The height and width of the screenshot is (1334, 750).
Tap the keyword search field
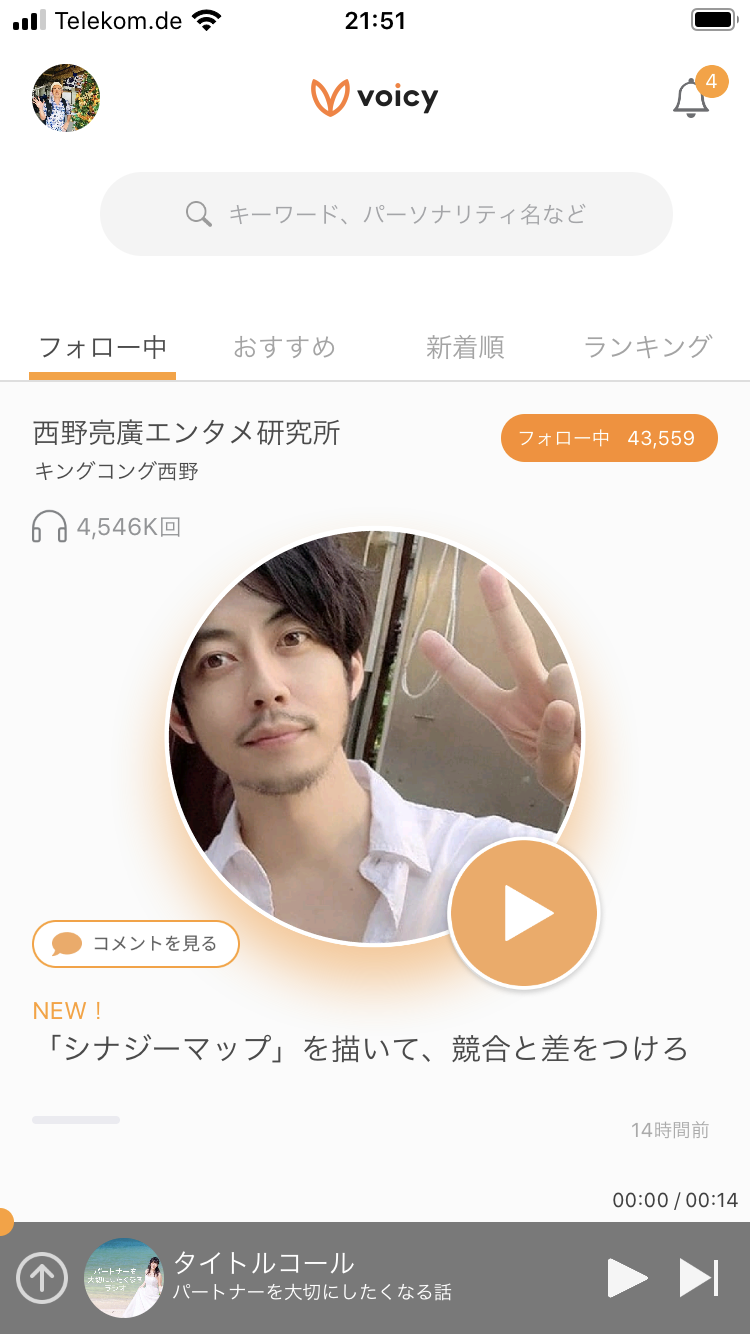(x=386, y=214)
